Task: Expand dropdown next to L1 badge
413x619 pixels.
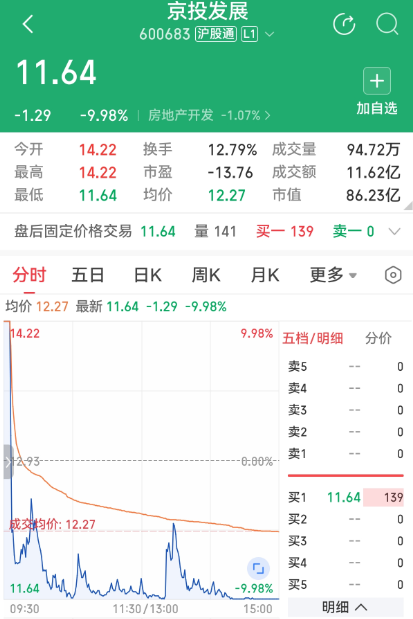Action: point(269,34)
